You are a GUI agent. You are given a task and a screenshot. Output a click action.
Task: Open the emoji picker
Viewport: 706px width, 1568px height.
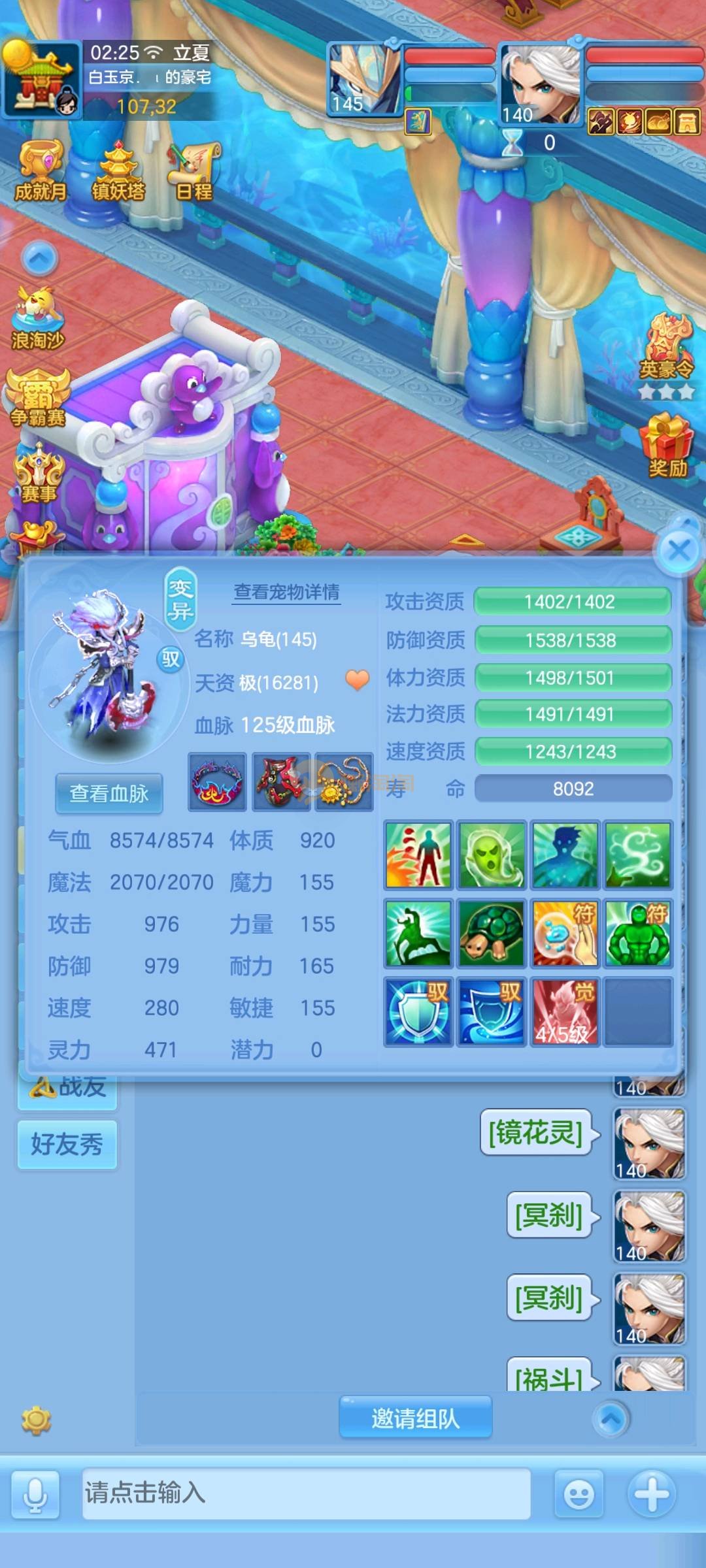point(579,1494)
